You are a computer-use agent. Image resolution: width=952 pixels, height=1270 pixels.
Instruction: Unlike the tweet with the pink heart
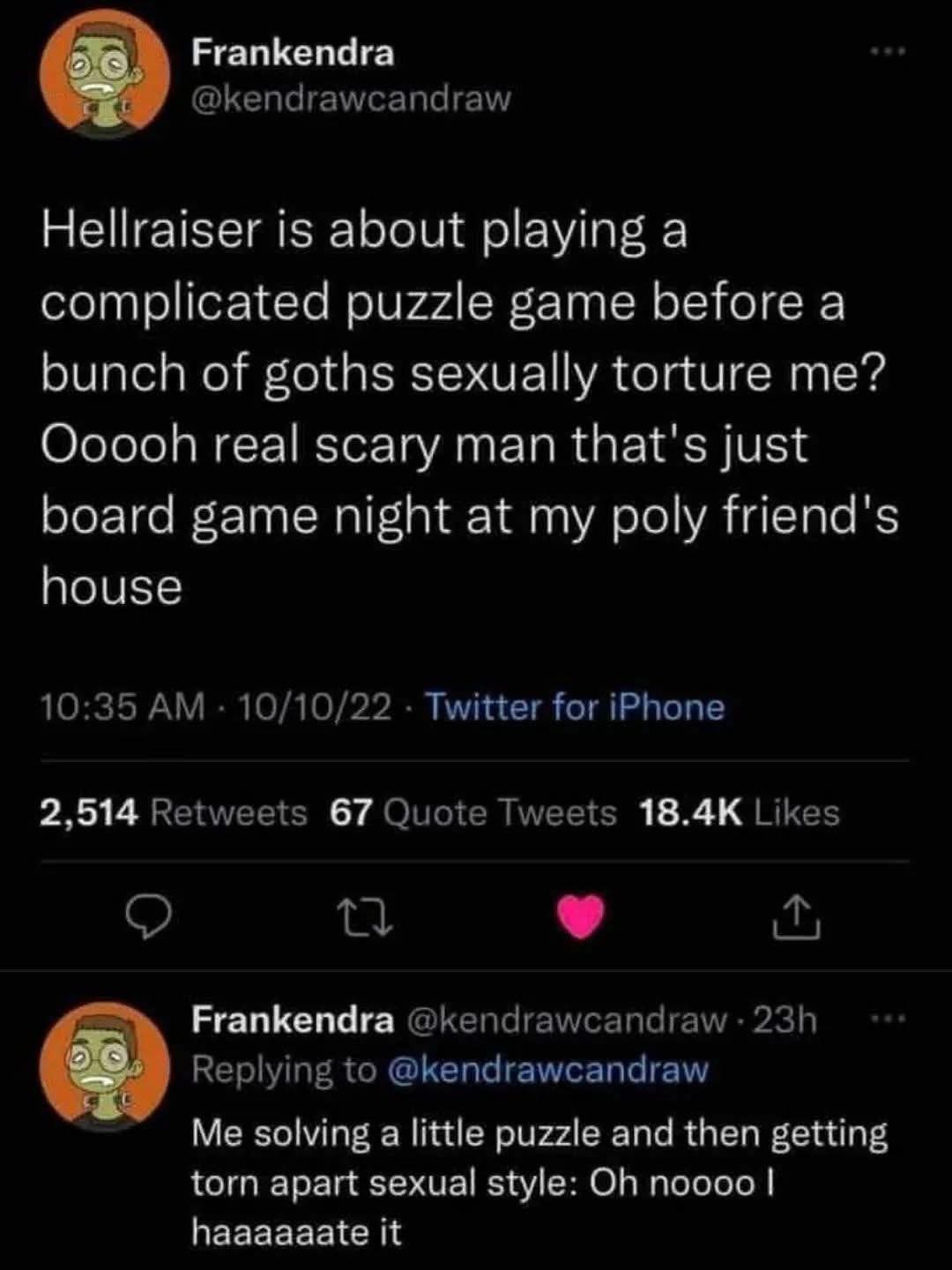[581, 916]
